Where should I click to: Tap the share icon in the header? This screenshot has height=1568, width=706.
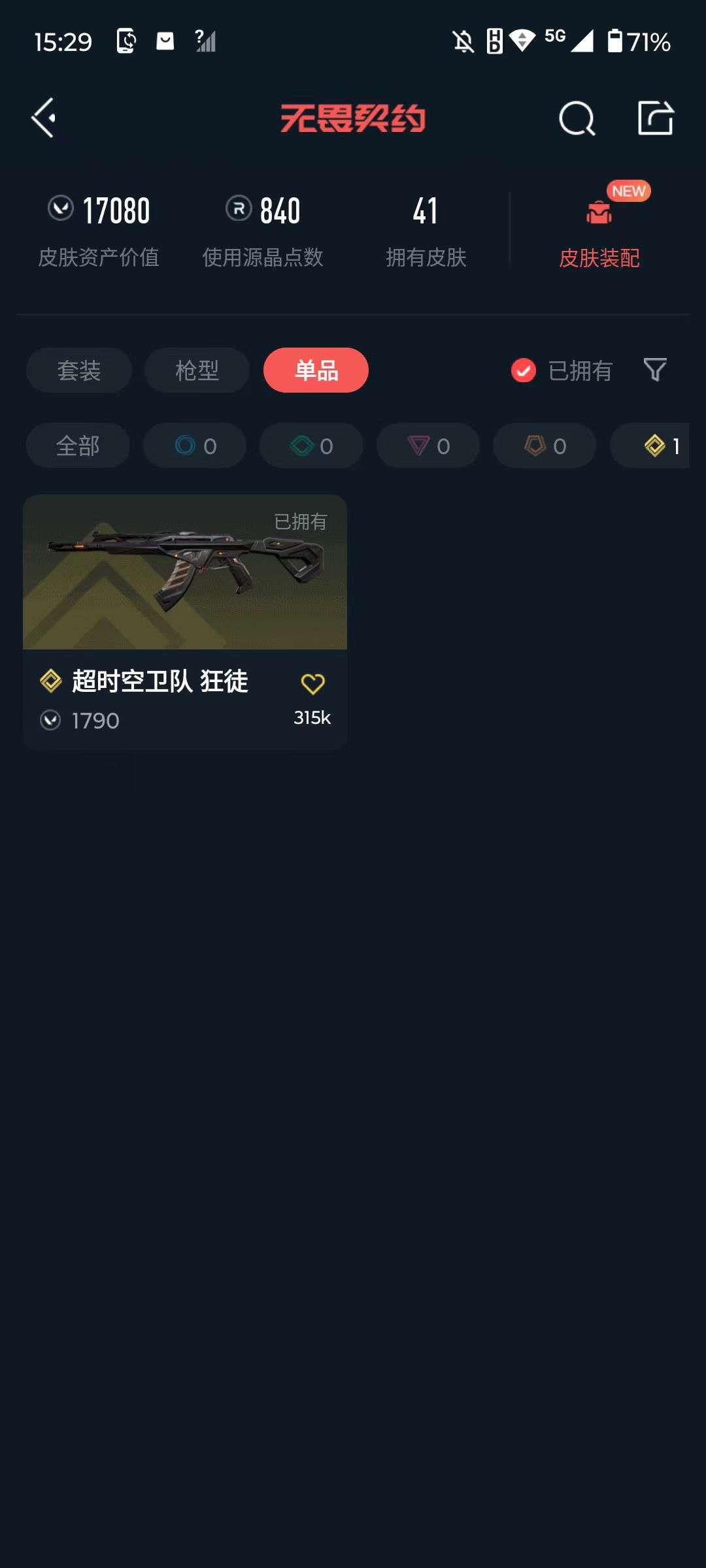657,118
